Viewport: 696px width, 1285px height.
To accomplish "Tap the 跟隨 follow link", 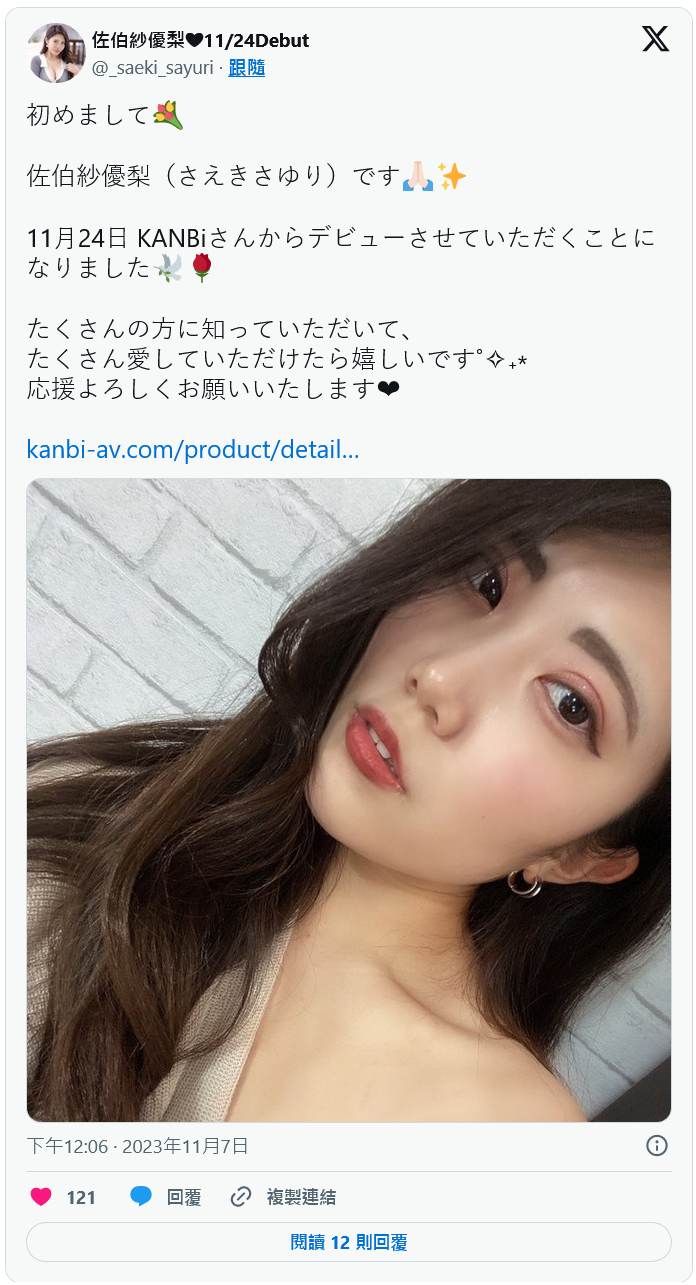I will [246, 68].
